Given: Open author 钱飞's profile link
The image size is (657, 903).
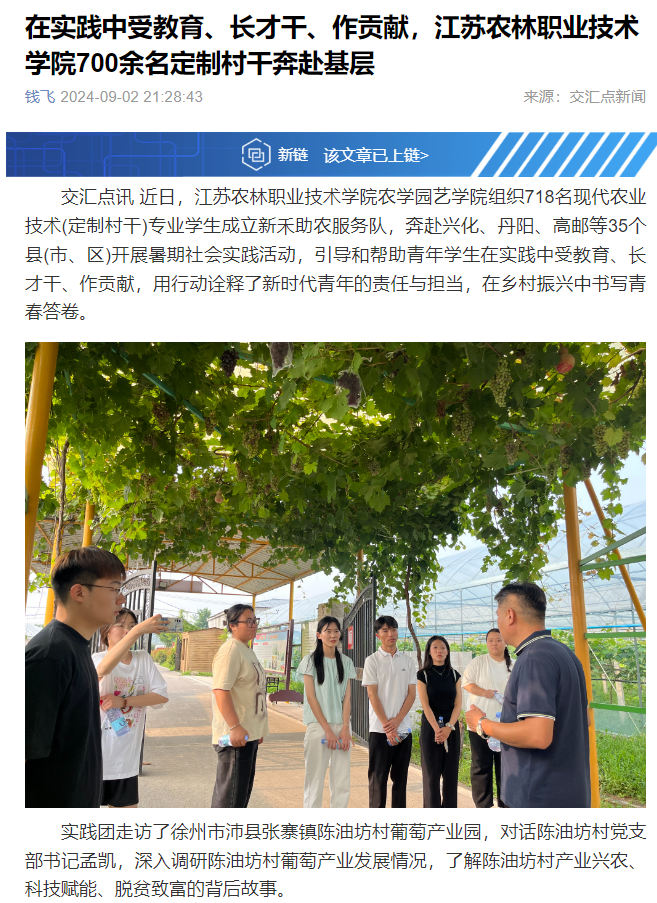Looking at the screenshot, I should (40, 97).
